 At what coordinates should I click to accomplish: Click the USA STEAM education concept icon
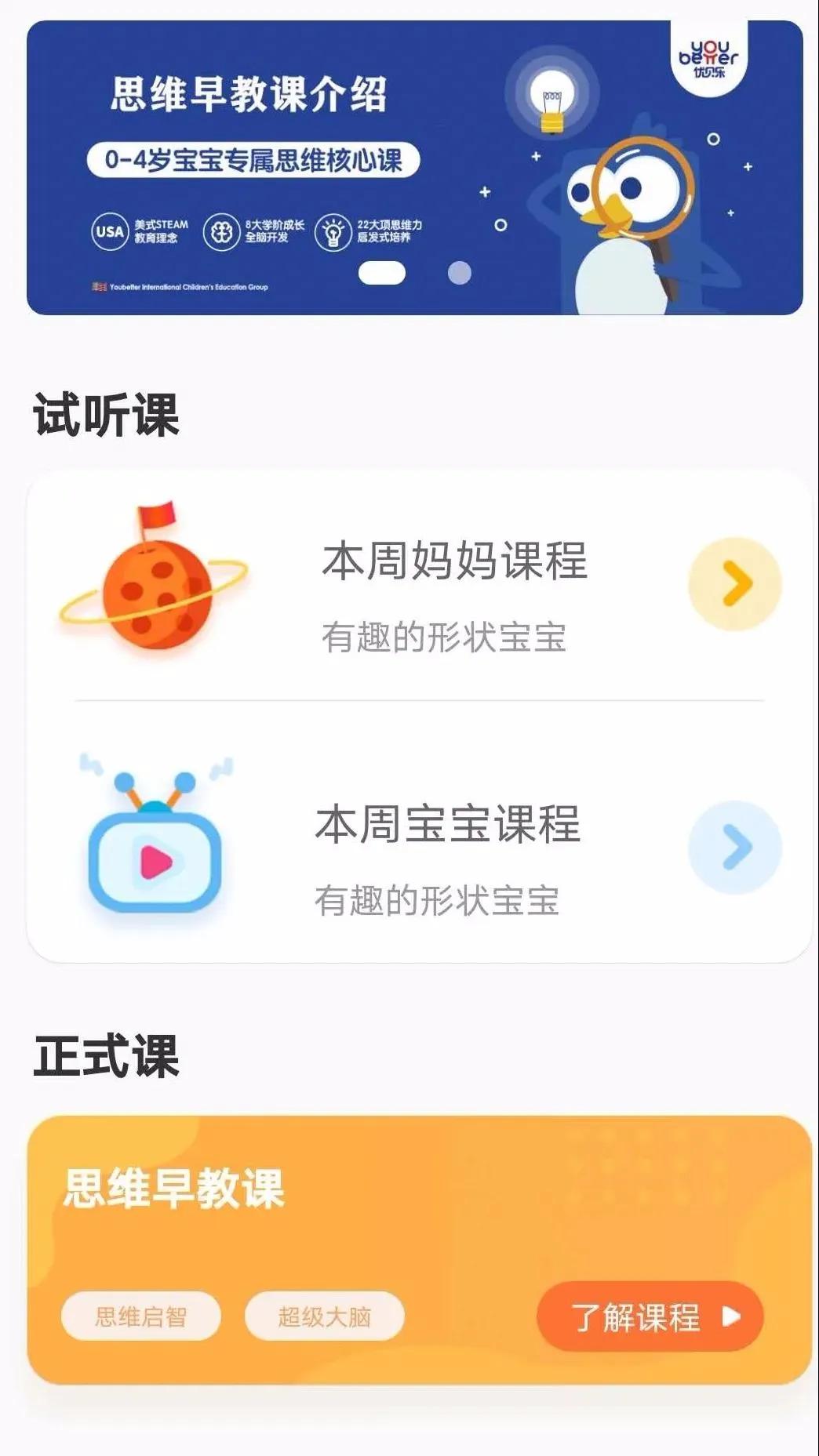tap(108, 231)
